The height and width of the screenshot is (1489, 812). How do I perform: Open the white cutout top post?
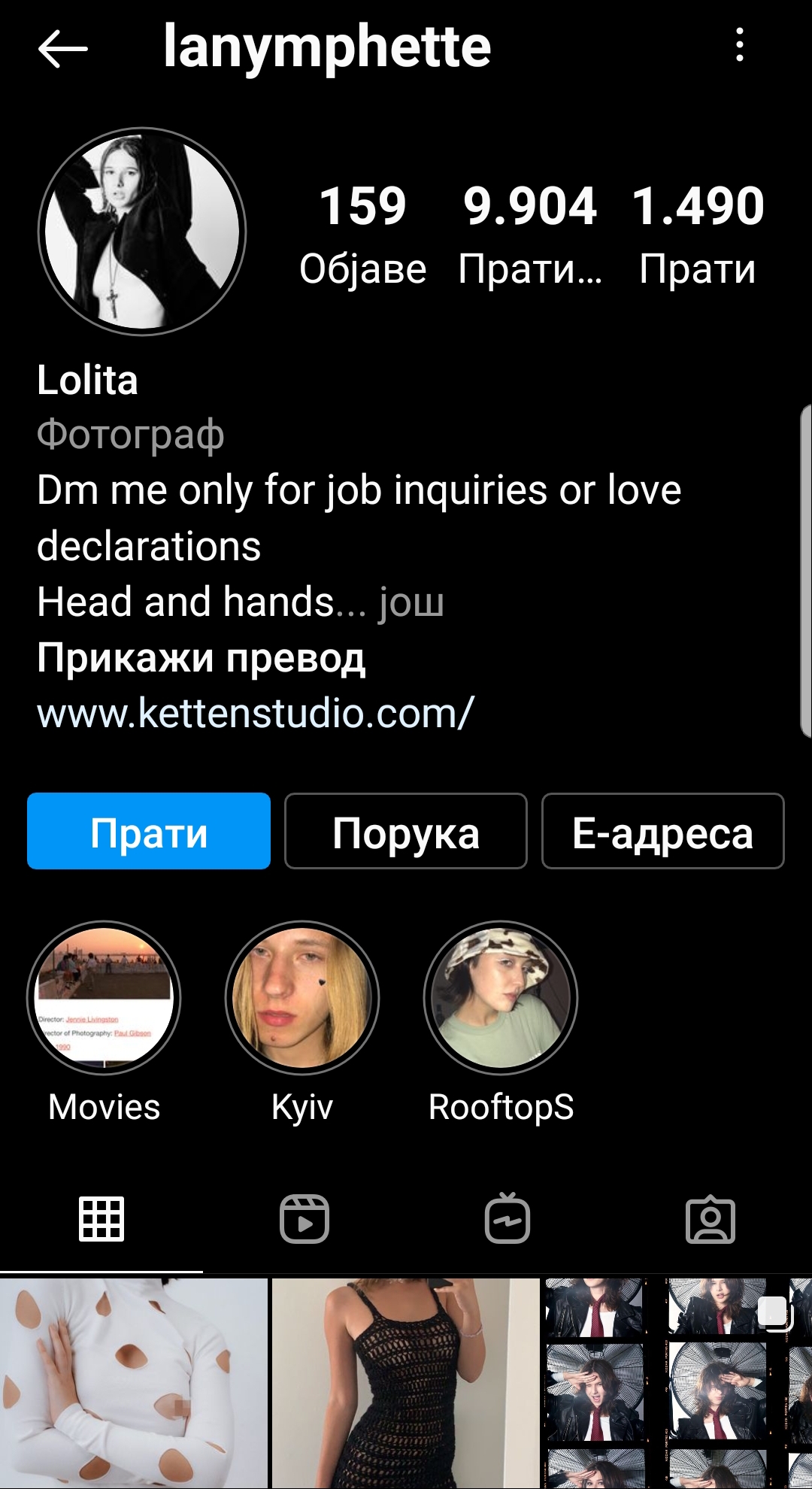[x=134, y=1384]
